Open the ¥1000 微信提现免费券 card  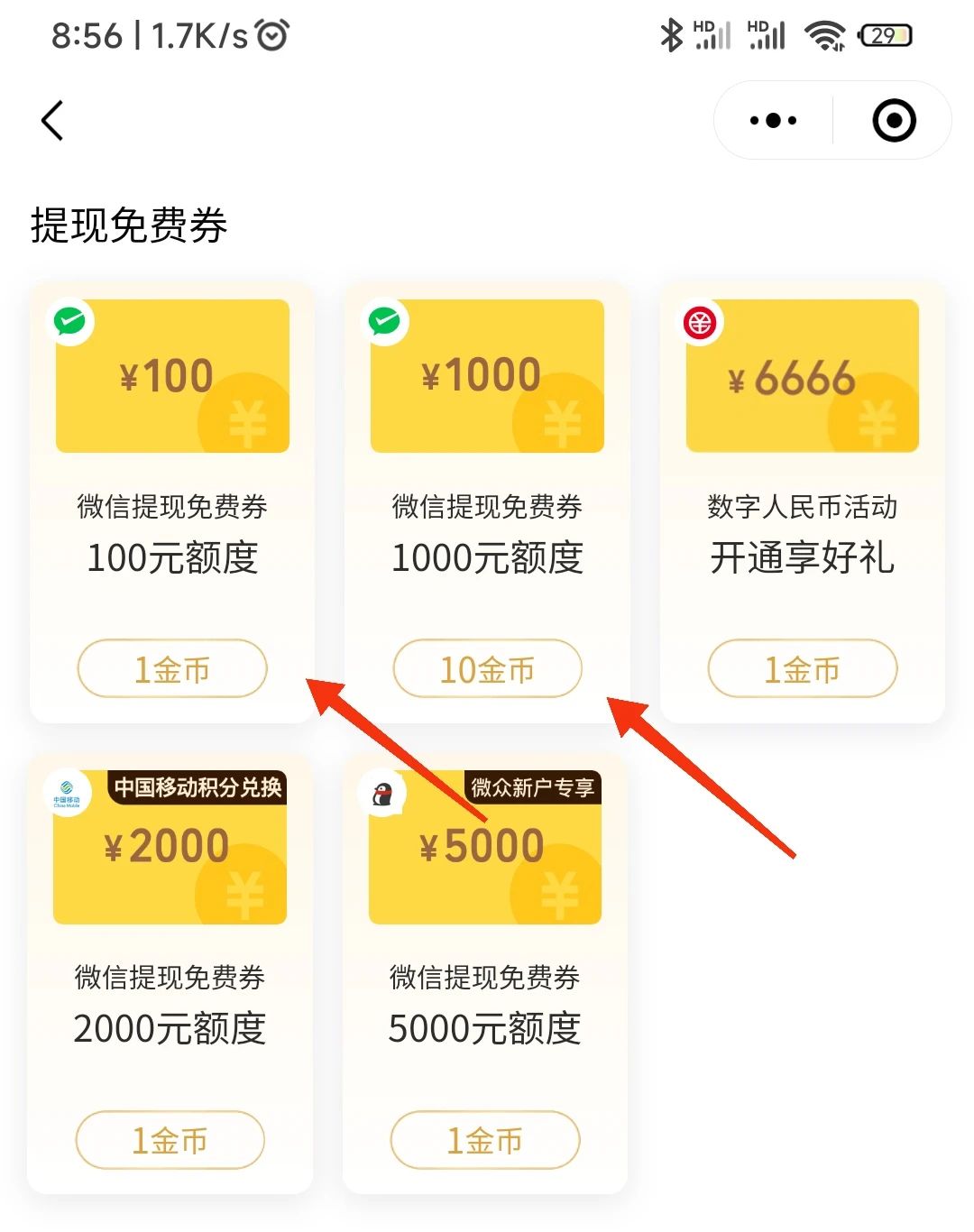(x=487, y=377)
